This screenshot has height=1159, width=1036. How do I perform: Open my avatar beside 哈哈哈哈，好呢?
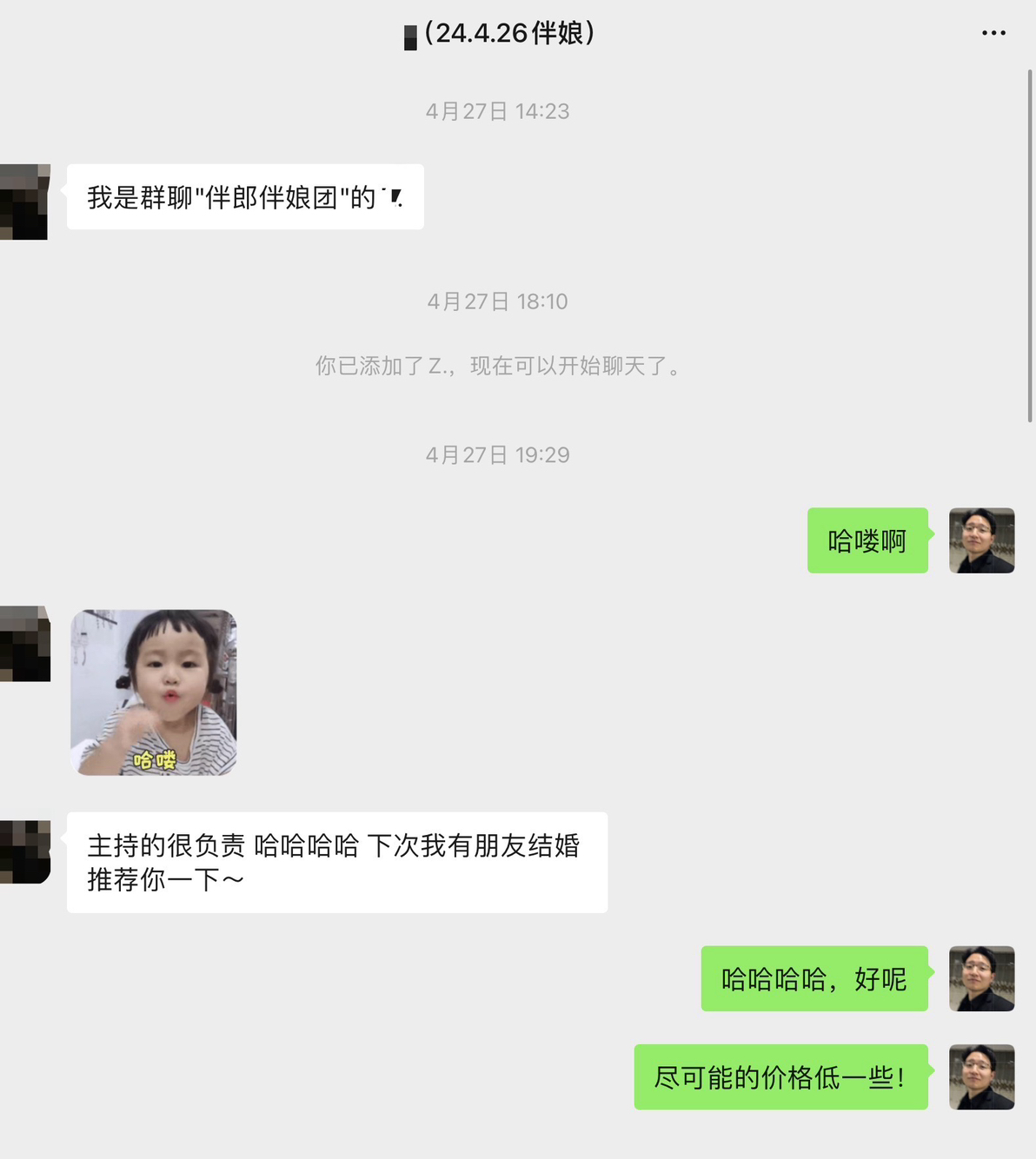[981, 978]
